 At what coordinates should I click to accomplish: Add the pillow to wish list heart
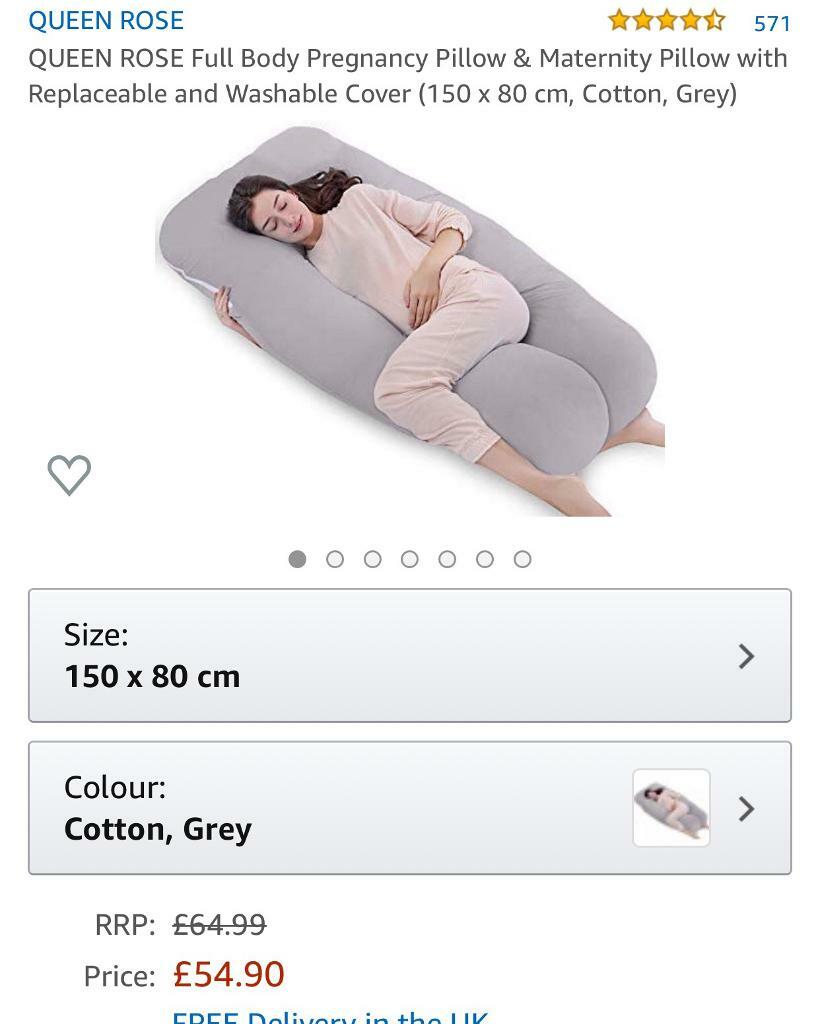pyautogui.click(x=69, y=474)
